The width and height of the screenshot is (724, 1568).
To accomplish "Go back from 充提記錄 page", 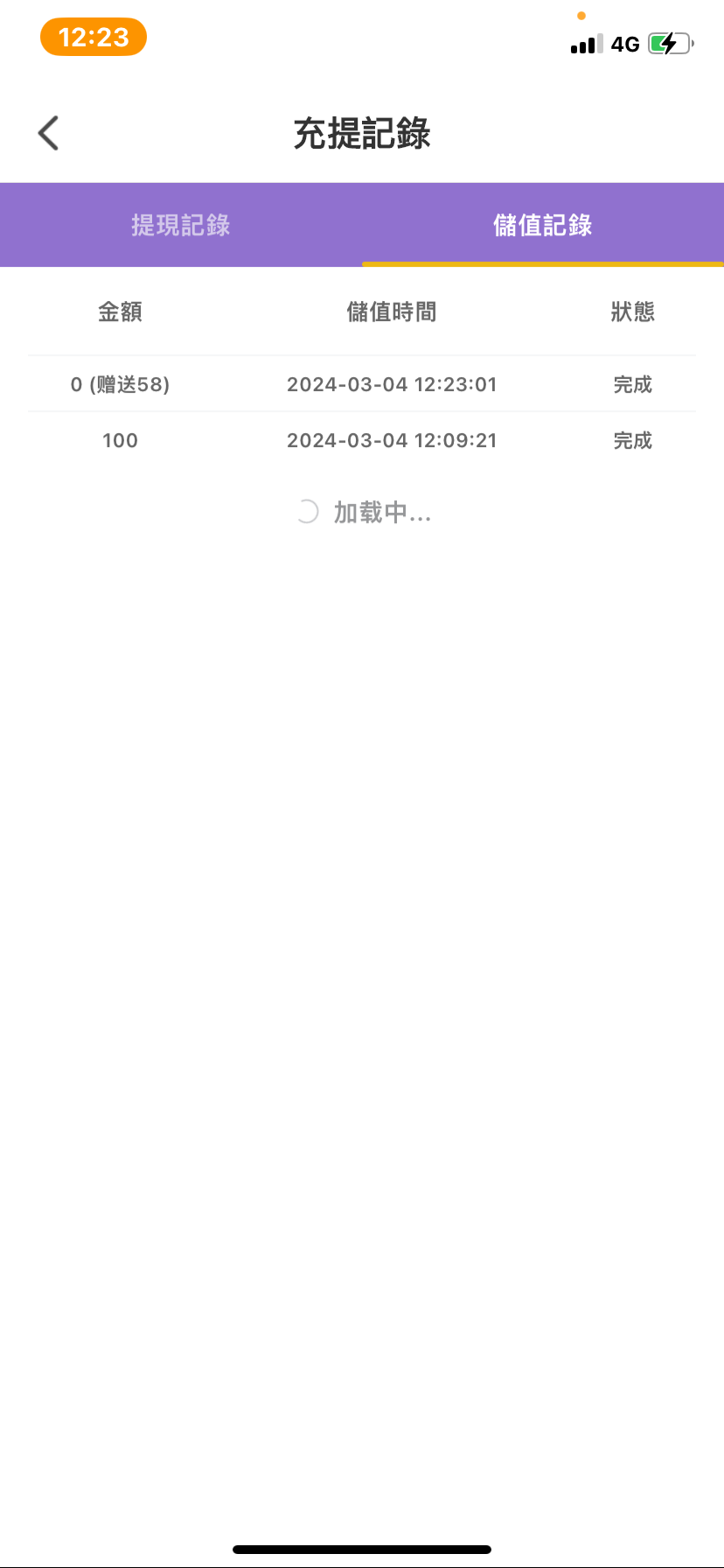I will point(49,134).
